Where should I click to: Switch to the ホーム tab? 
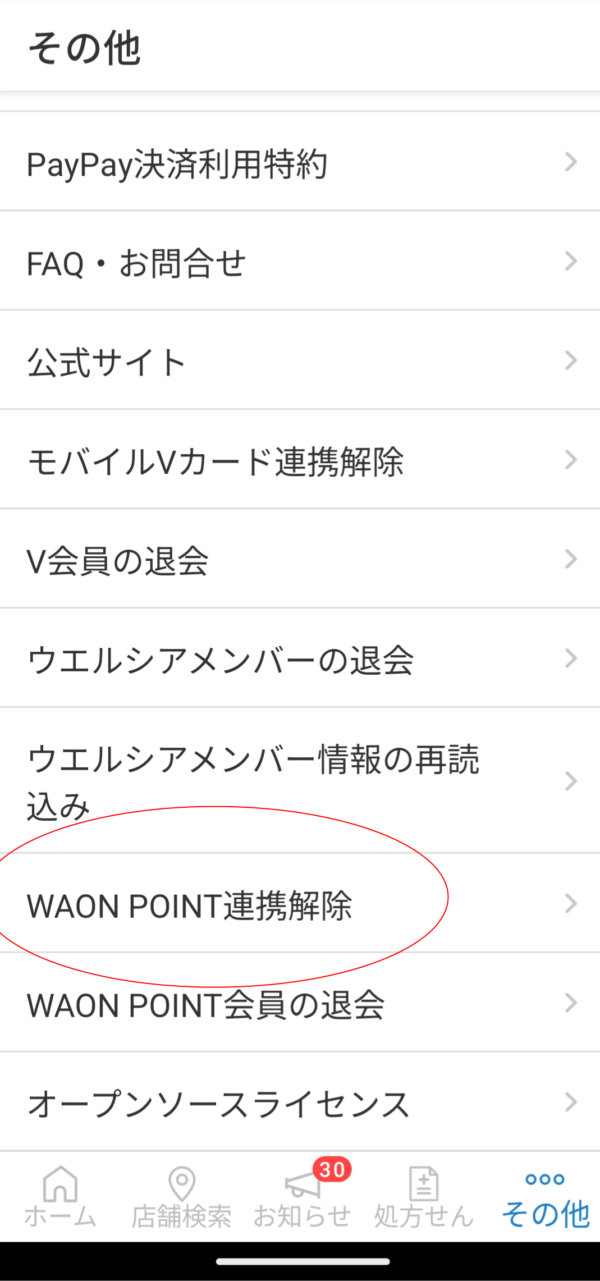click(x=60, y=1197)
